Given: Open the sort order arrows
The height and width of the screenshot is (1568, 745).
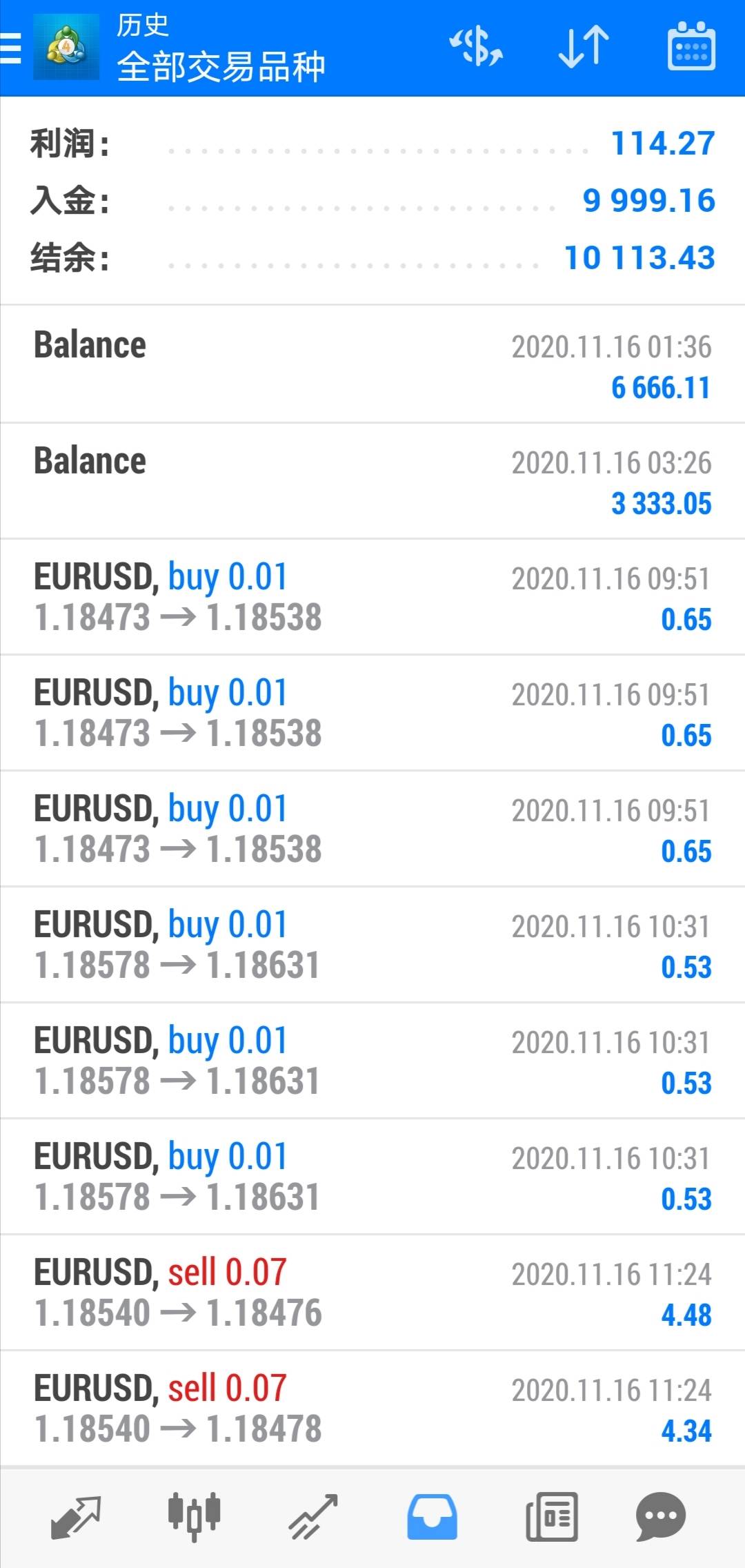Looking at the screenshot, I should tap(584, 47).
